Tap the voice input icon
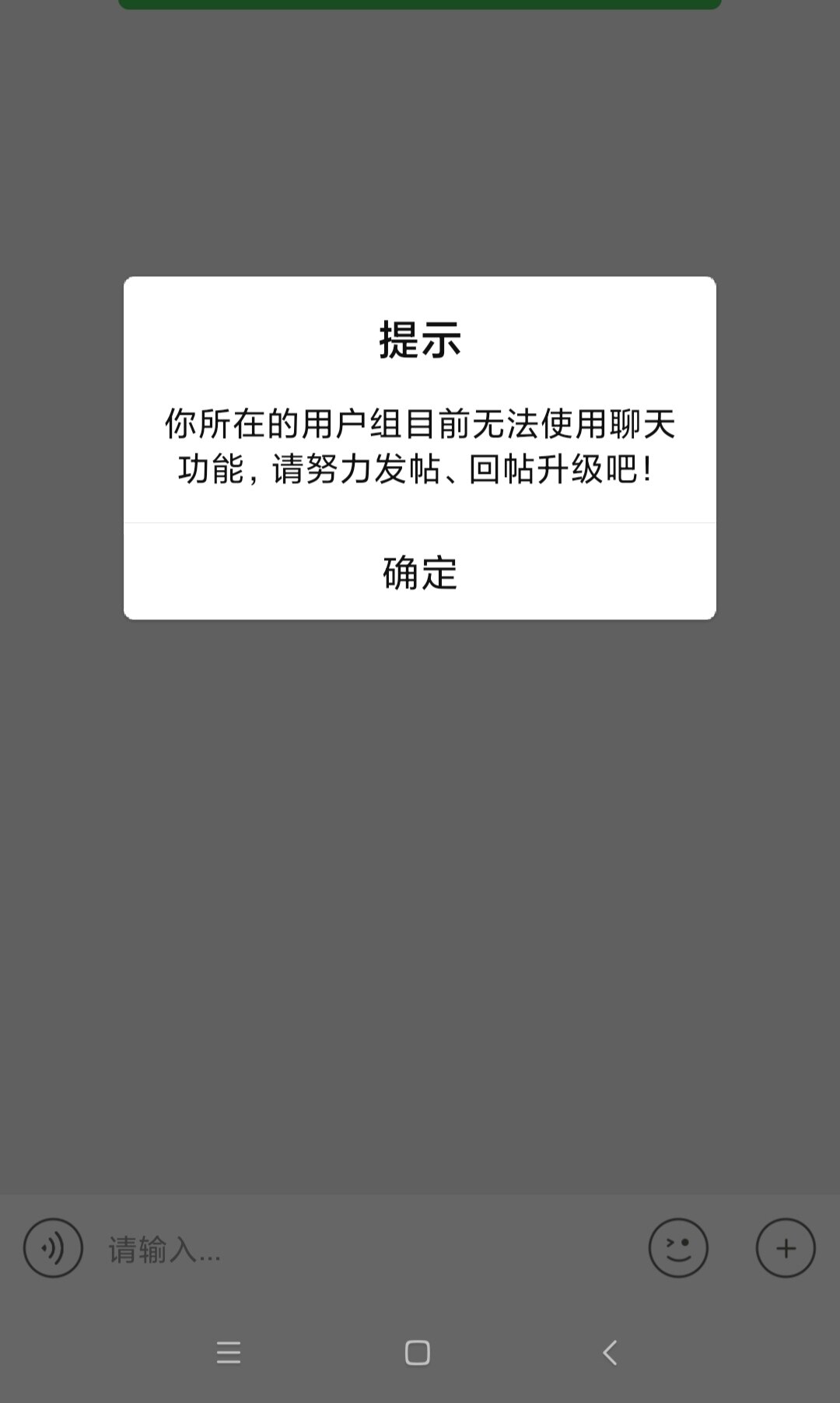This screenshot has width=840, height=1403. tap(53, 1248)
